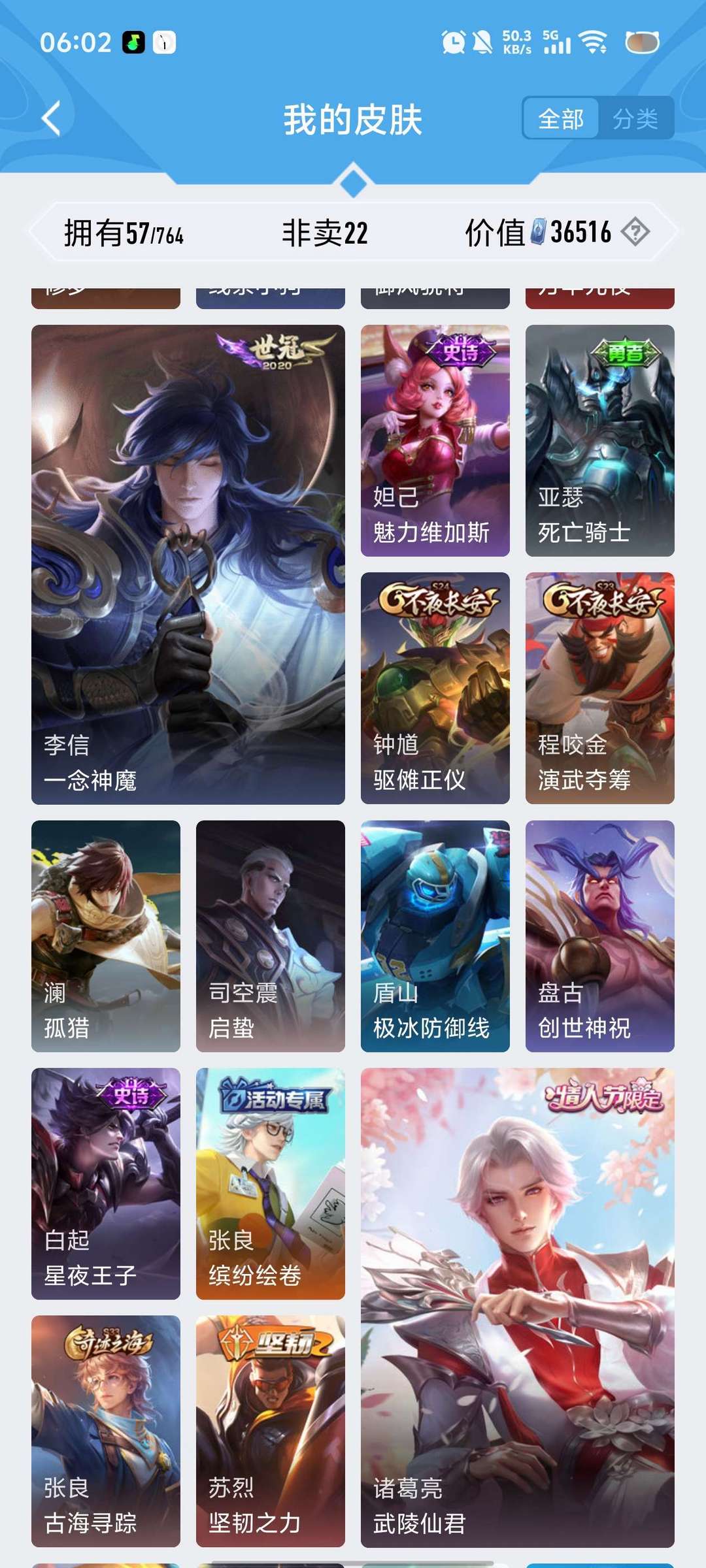The image size is (706, 1568).
Task: Open the 诸葛亮 武陵仙君 skin card
Action: click(518, 1307)
